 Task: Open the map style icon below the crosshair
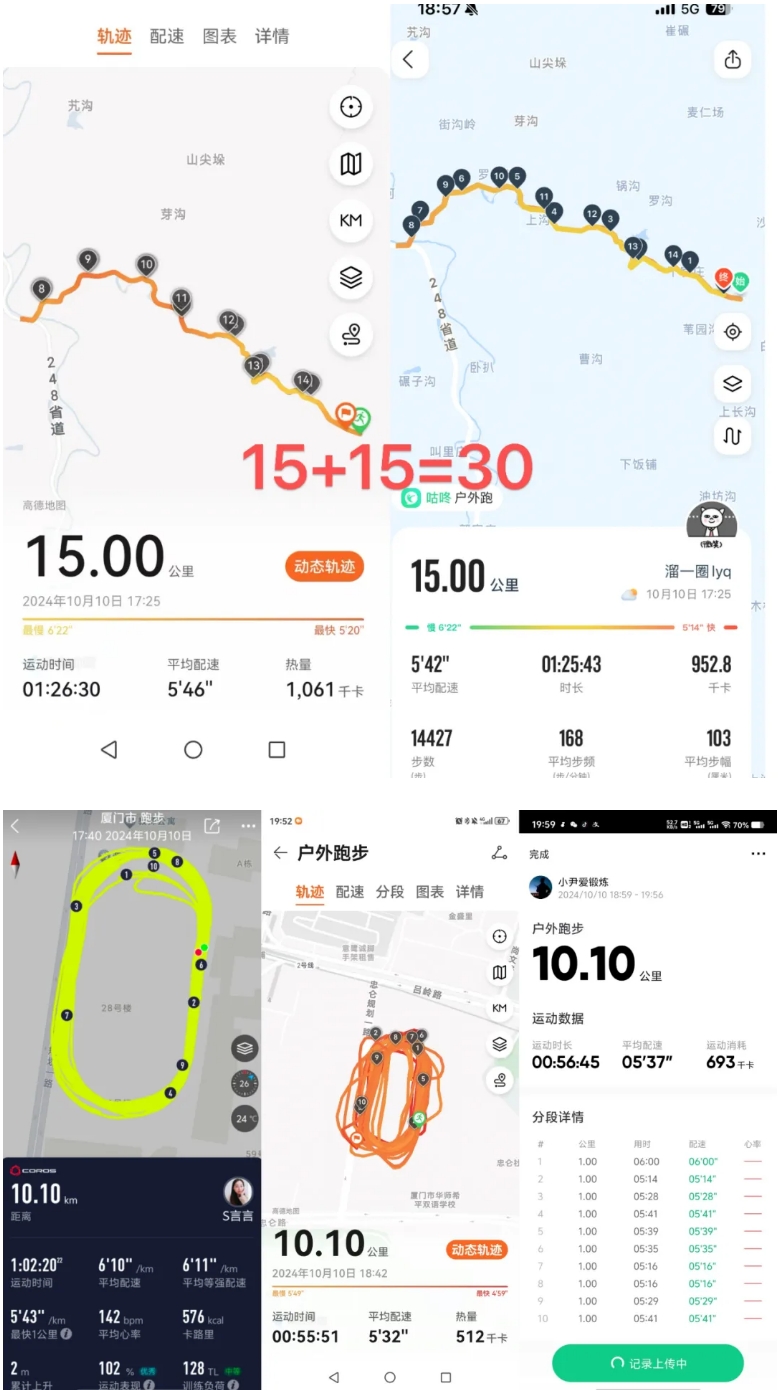tap(350, 163)
